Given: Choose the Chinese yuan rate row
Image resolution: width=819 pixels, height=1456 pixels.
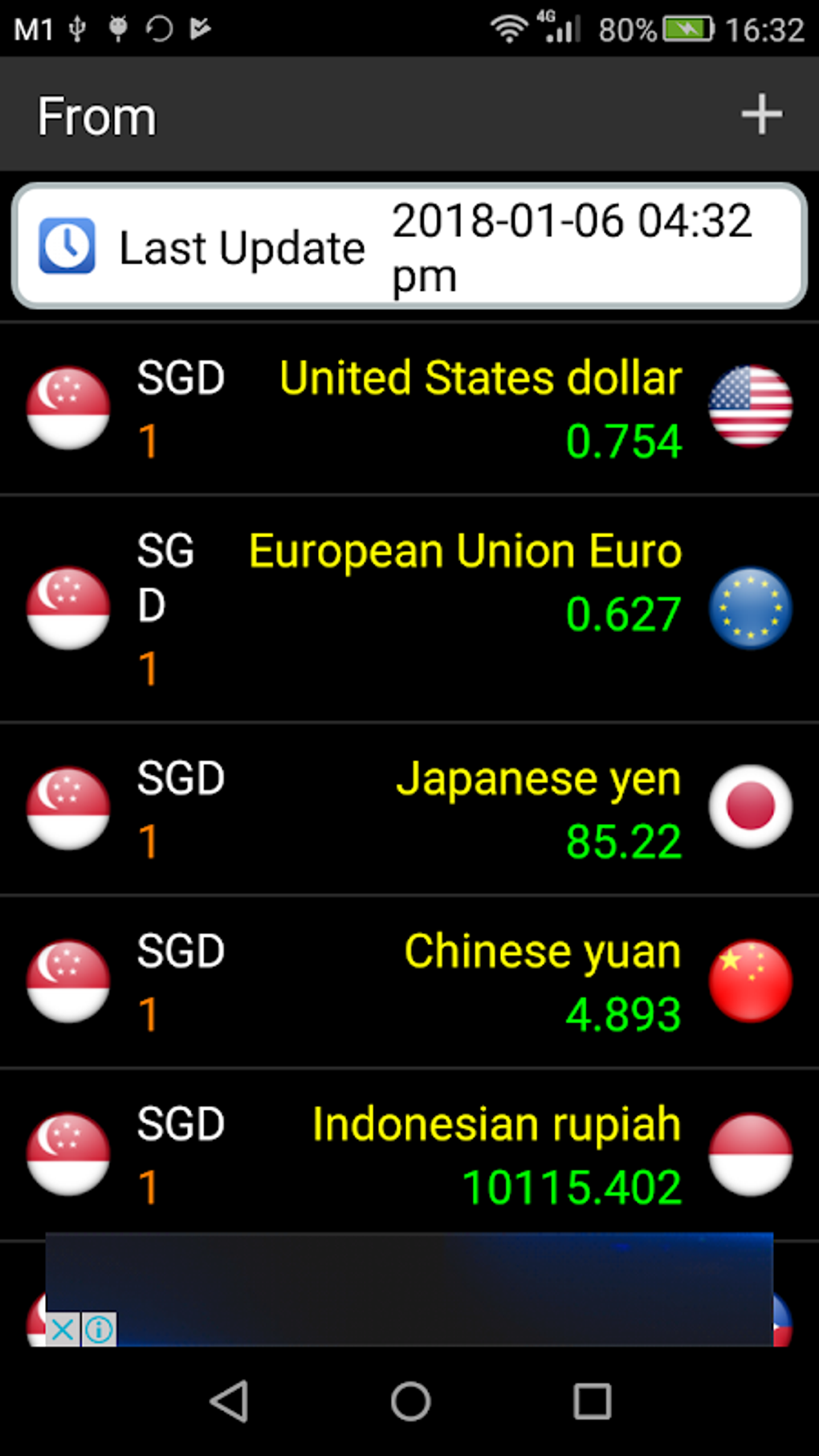Looking at the screenshot, I should point(409,981).
